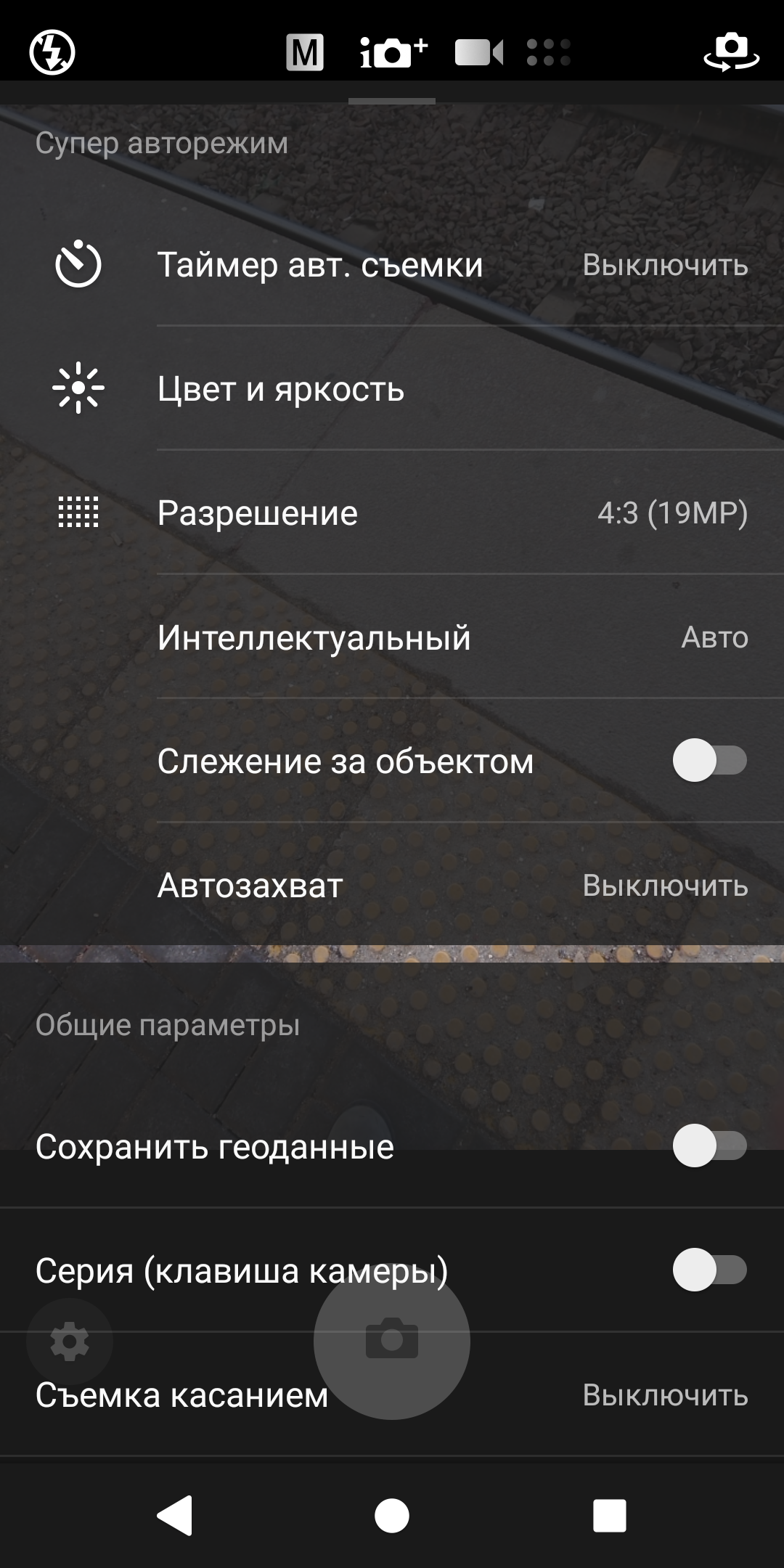Toggle the flash mode icon
This screenshot has height=1568, width=784.
pyautogui.click(x=52, y=52)
